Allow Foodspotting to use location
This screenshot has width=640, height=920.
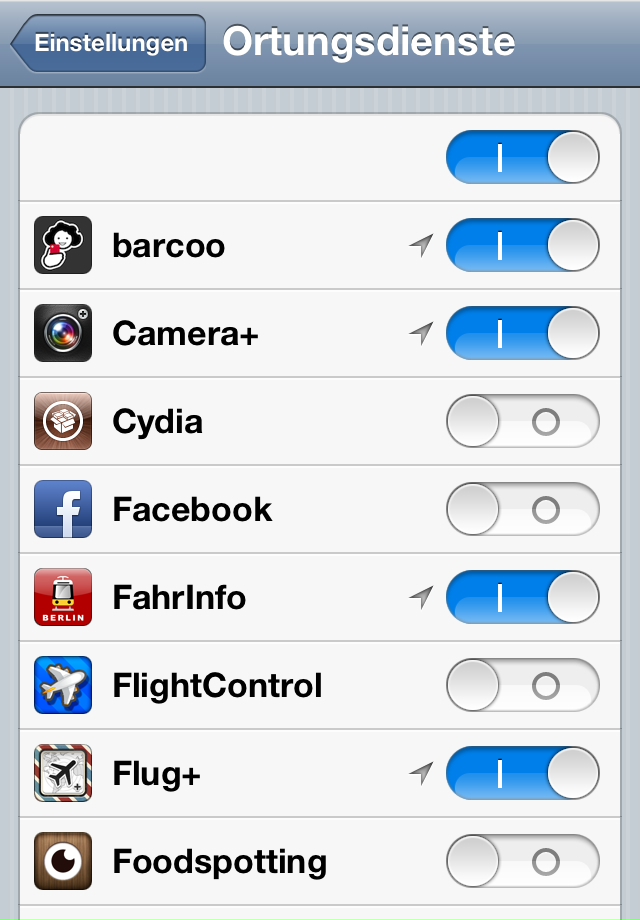pyautogui.click(x=522, y=862)
